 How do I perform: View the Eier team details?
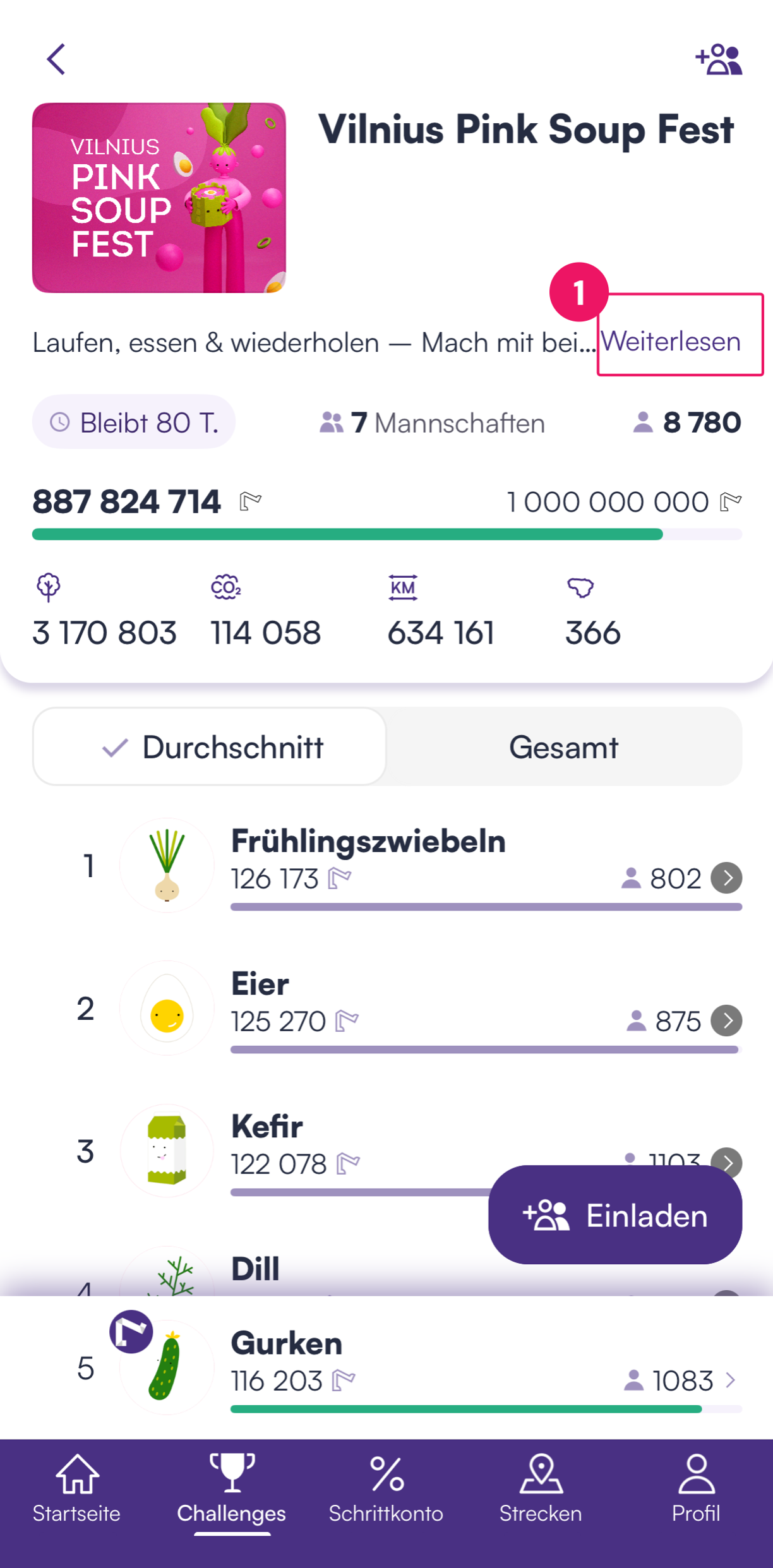point(726,1020)
